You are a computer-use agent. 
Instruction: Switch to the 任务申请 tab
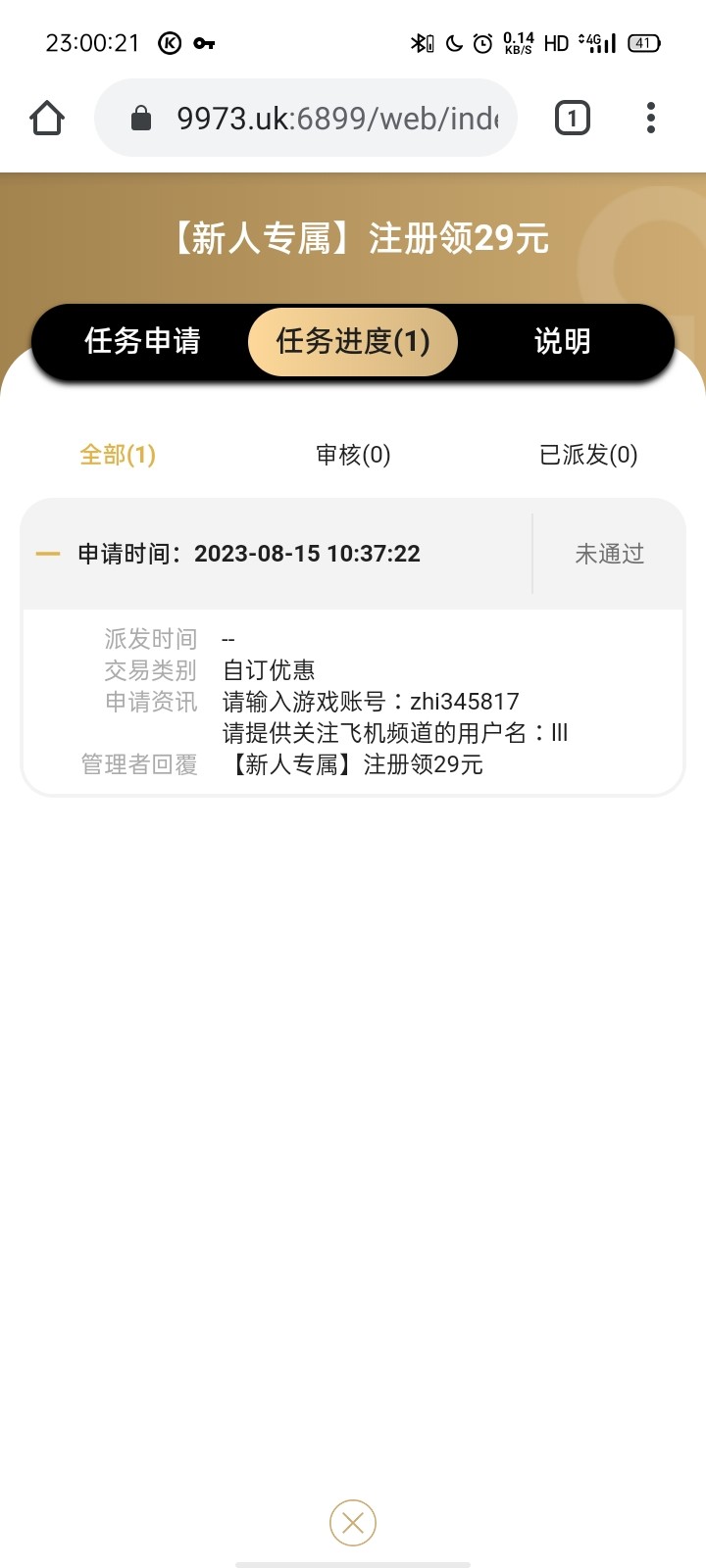pyautogui.click(x=143, y=341)
